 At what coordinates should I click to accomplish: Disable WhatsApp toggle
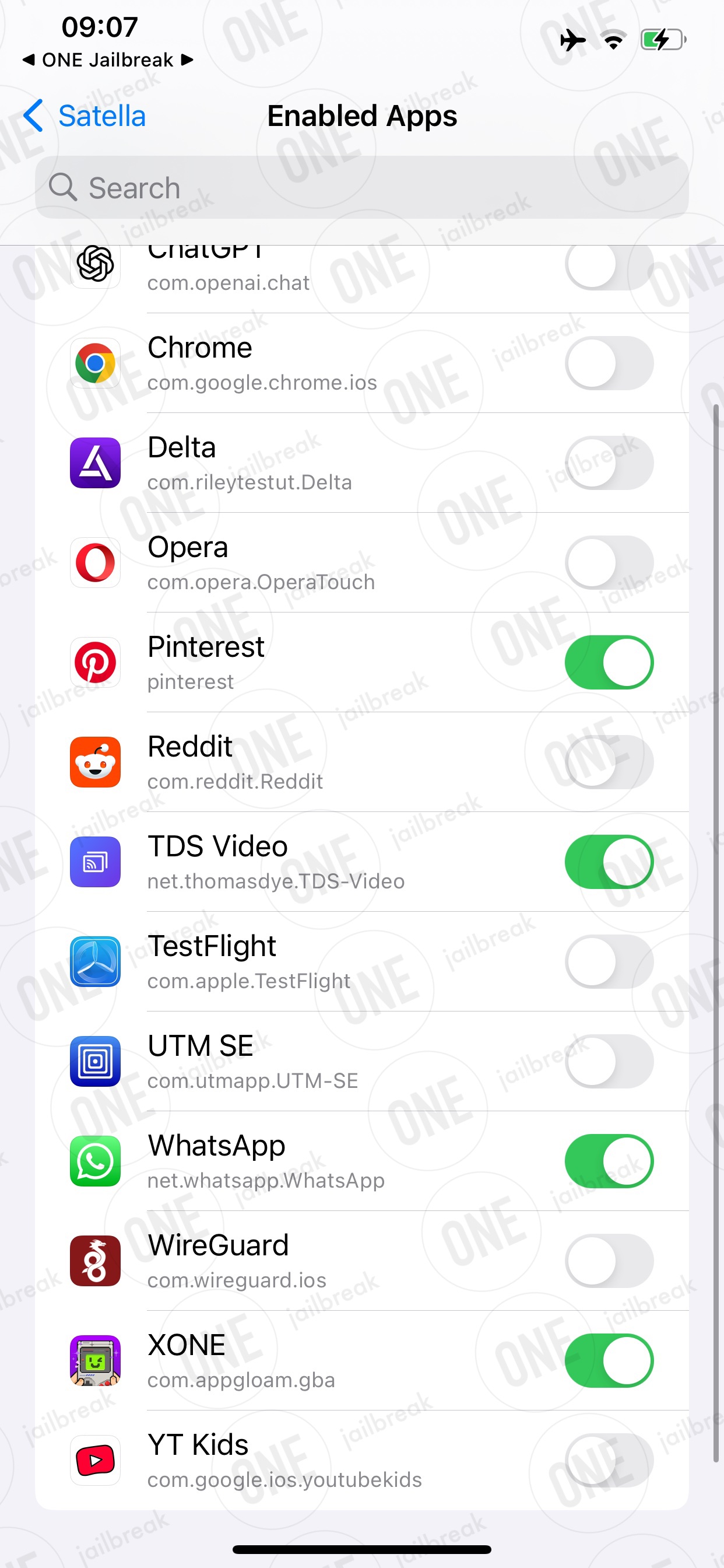click(x=609, y=1161)
